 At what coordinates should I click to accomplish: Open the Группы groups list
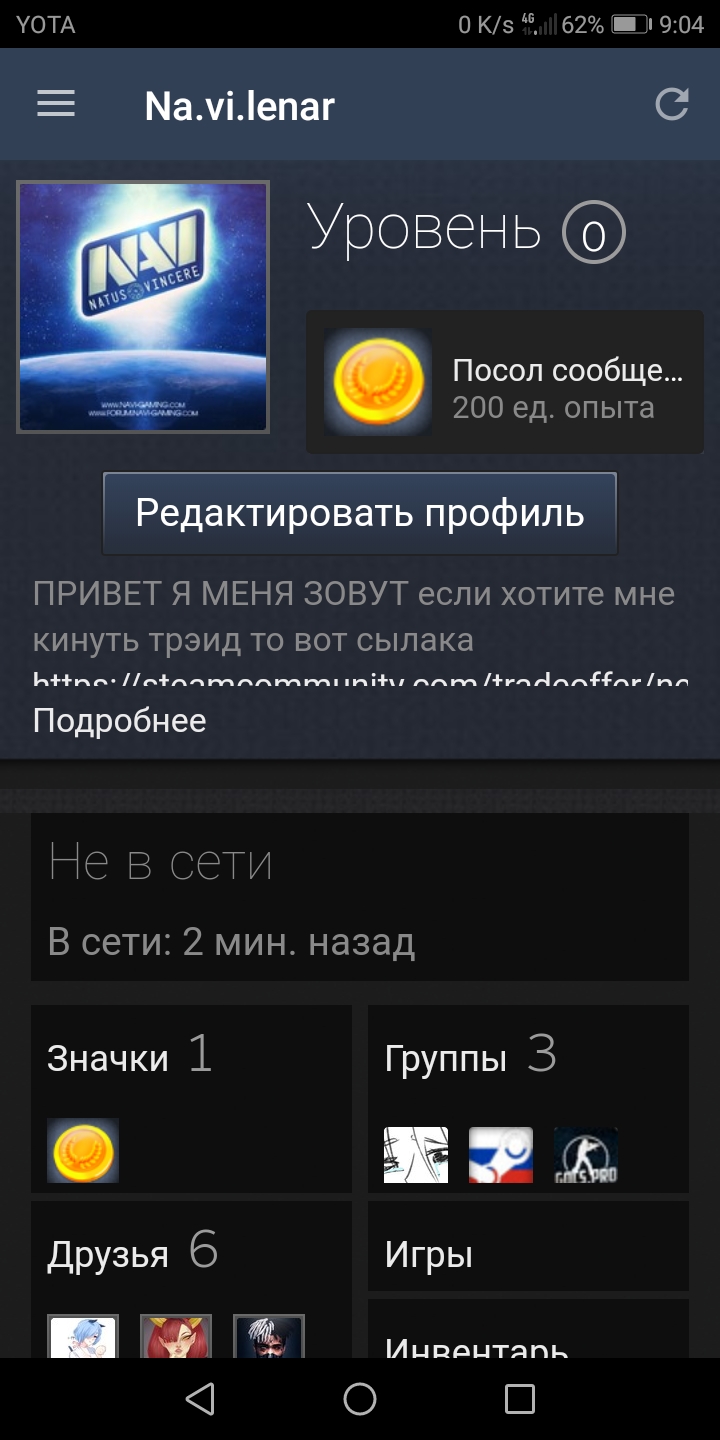pyautogui.click(x=528, y=1099)
